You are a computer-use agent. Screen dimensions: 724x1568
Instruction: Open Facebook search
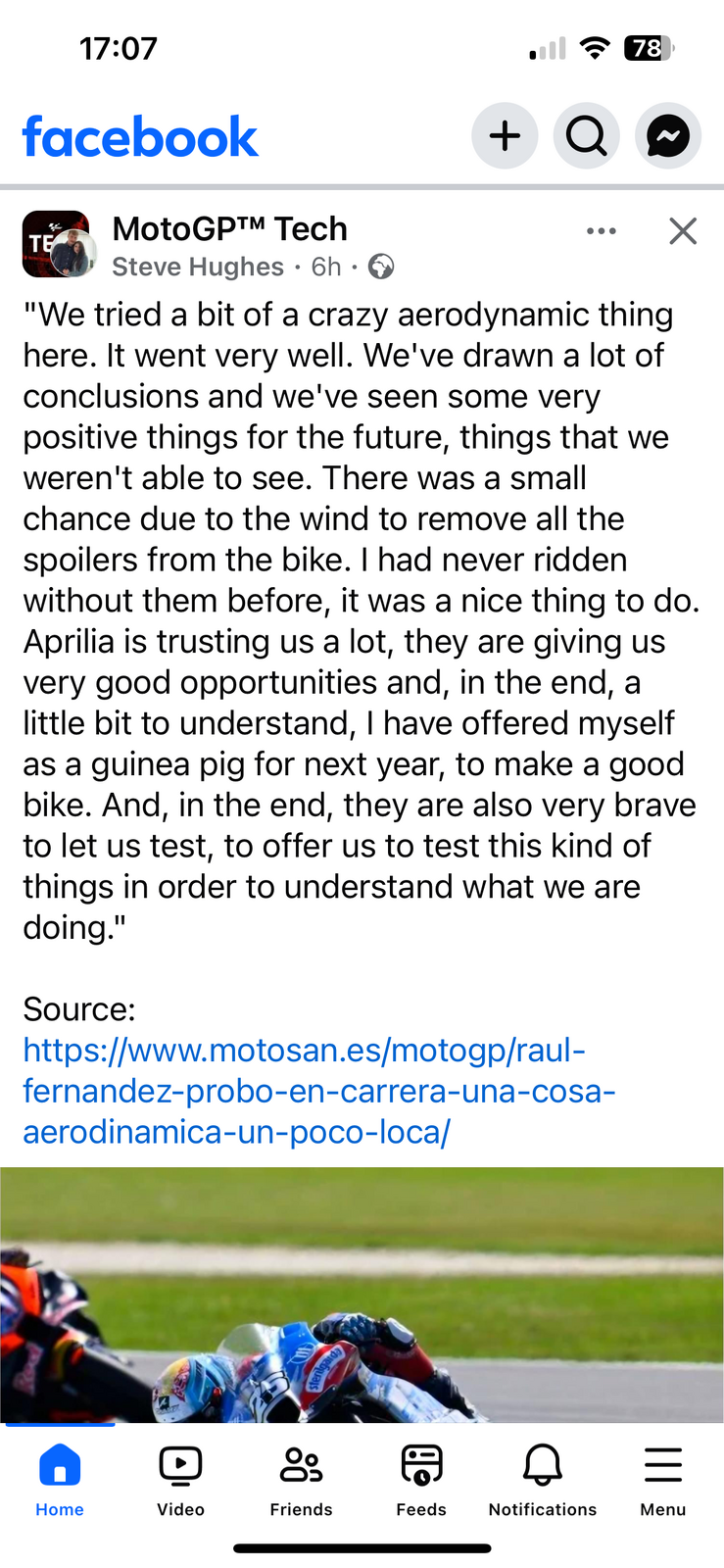586,136
